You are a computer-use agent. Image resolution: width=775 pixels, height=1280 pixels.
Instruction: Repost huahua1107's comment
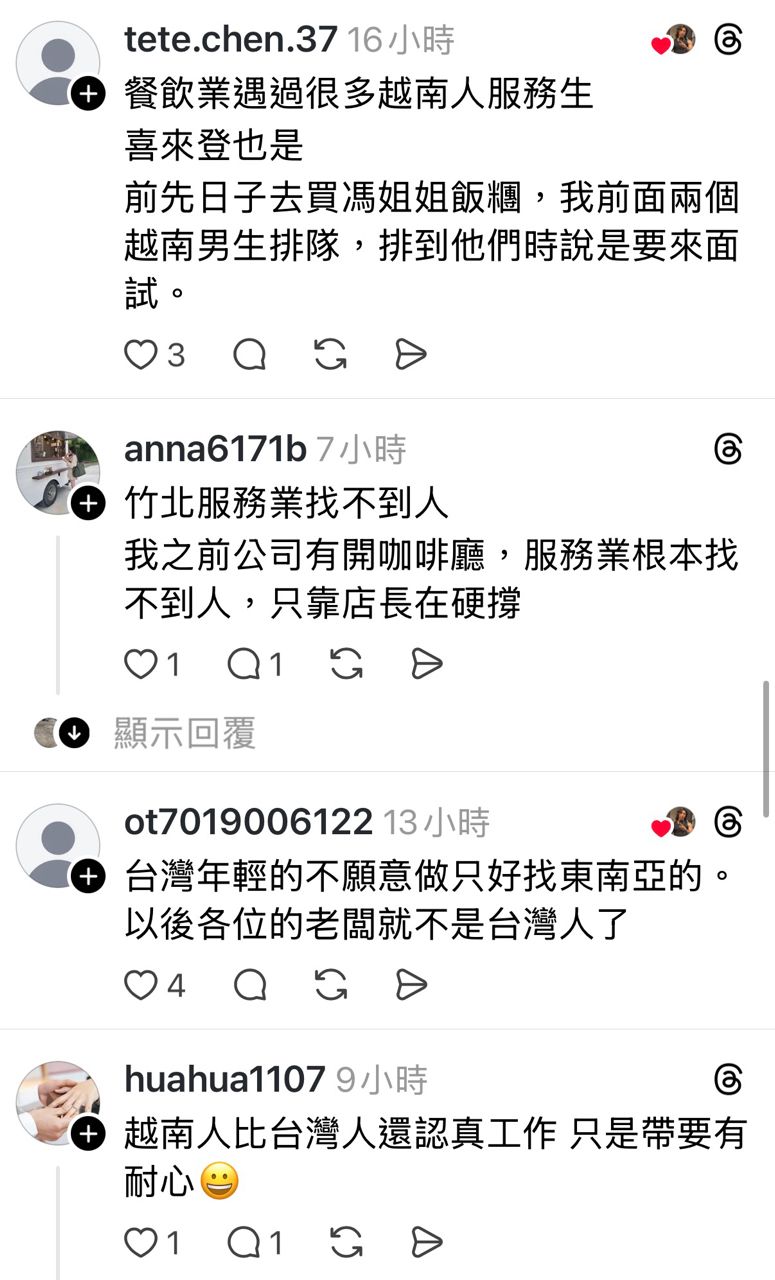point(346,1243)
